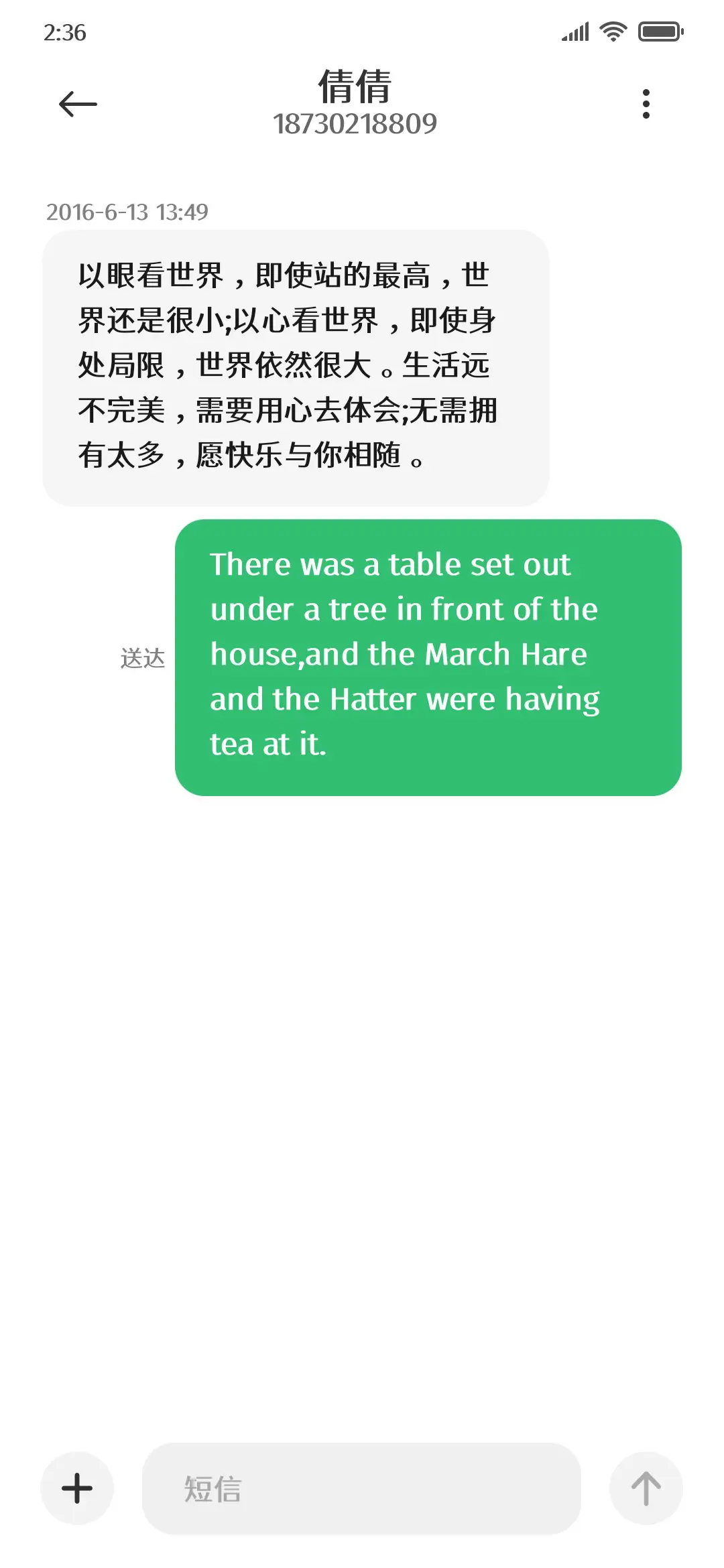Tap the clock showing 2:36
The image size is (724, 1568).
click(x=66, y=33)
